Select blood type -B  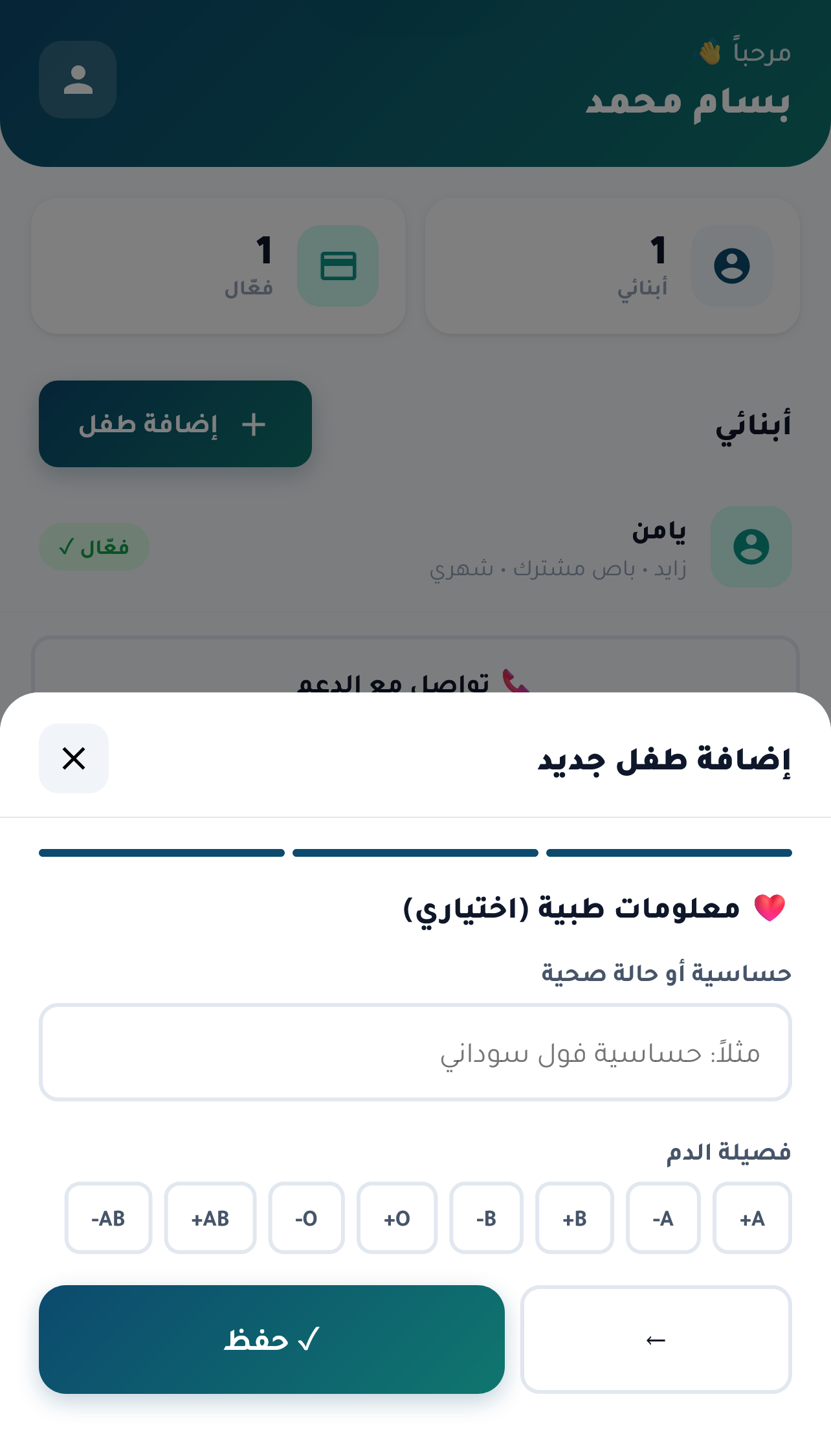point(486,1219)
